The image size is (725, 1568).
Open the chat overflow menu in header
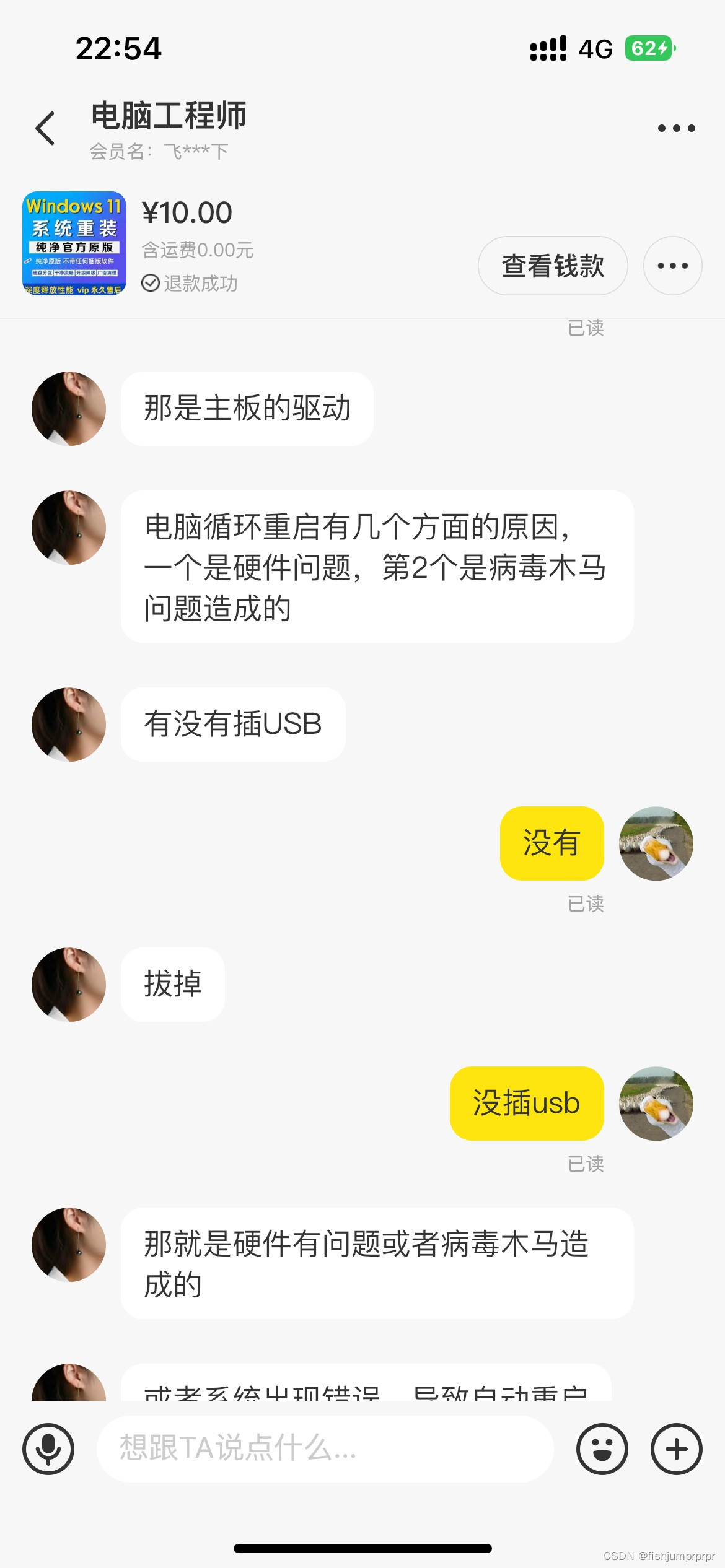[676, 128]
